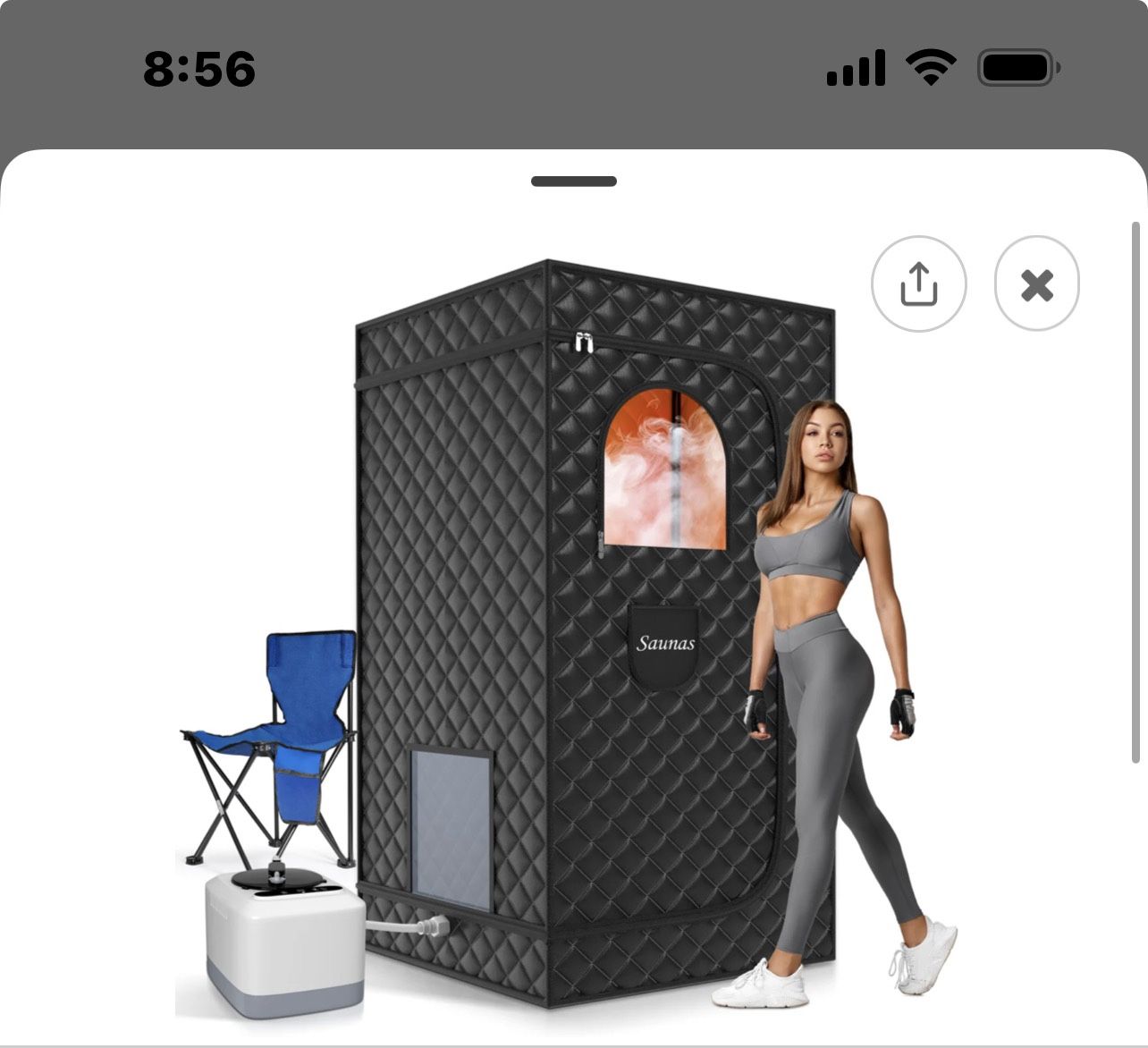The image size is (1148, 1048).
Task: Tap the sheet grabber handle
Action: coord(574,182)
